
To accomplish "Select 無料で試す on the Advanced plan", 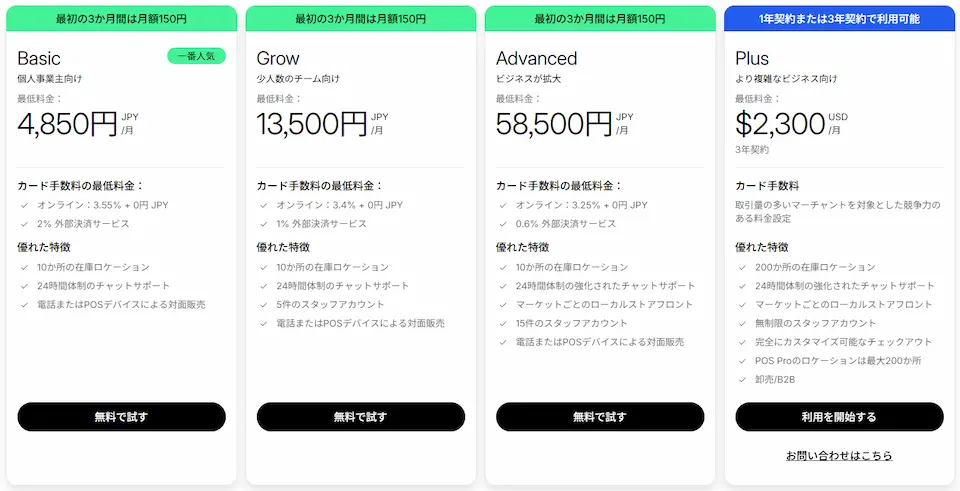I will coord(600,417).
